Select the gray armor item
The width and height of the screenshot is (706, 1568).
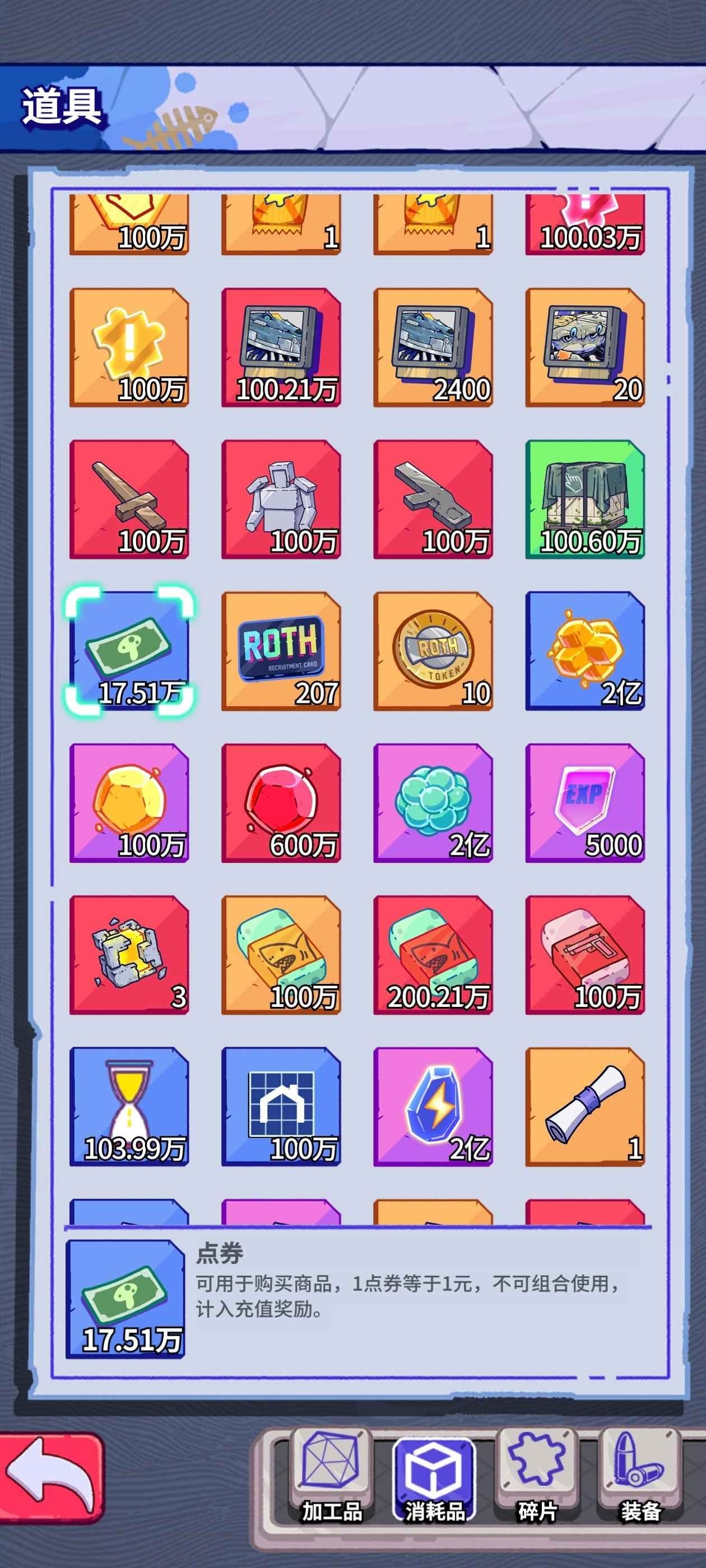tap(281, 499)
